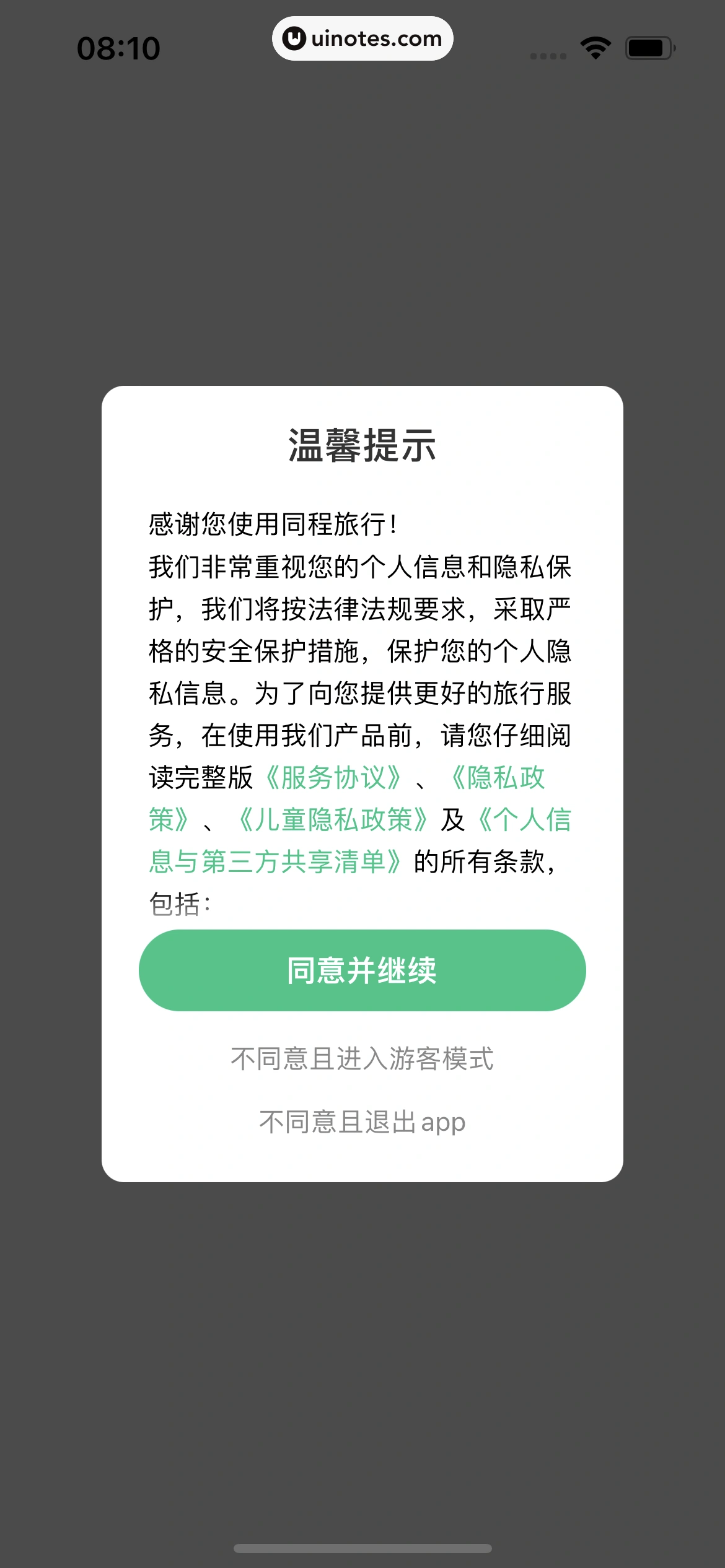Tap the 同意并继续 button
This screenshot has width=725, height=1568.
pos(362,970)
